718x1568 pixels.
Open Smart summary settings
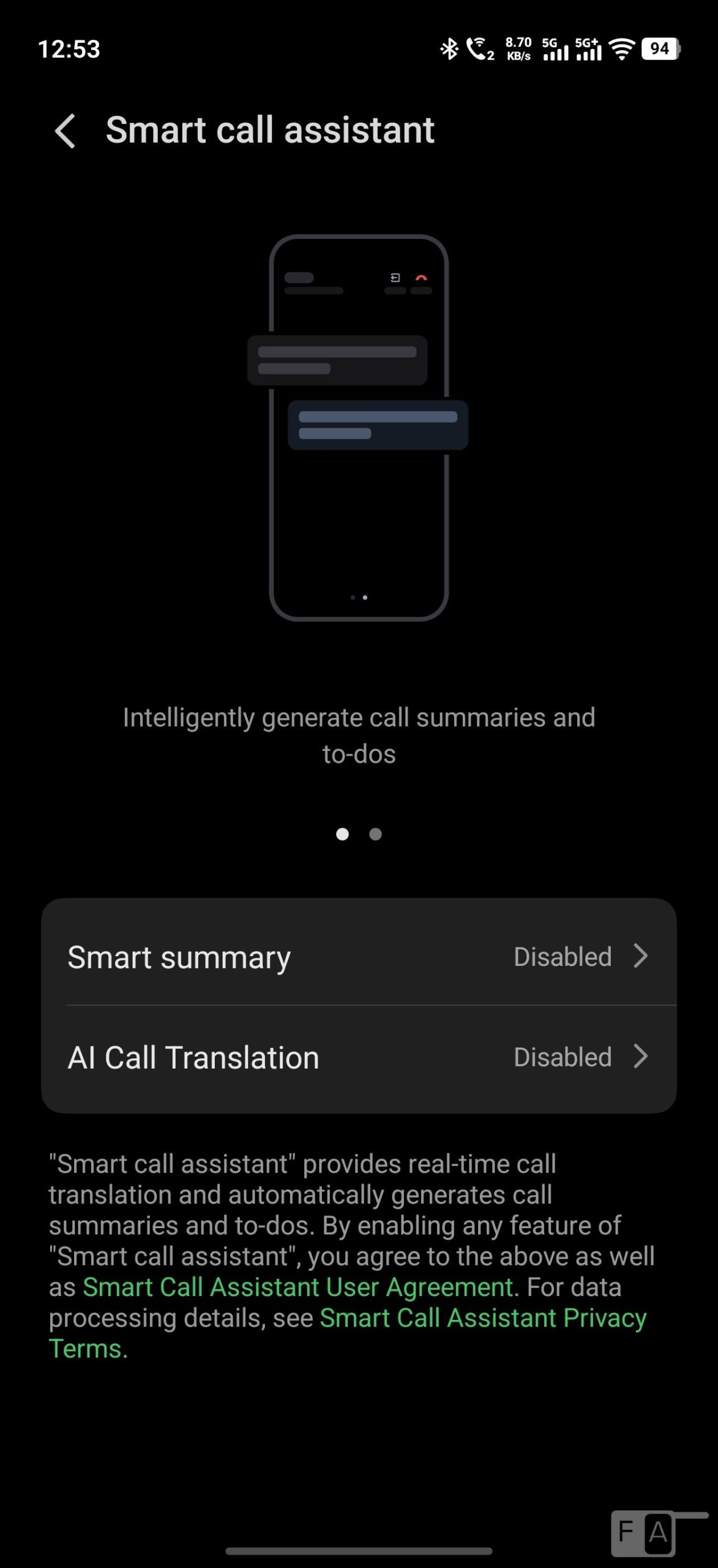(359, 956)
